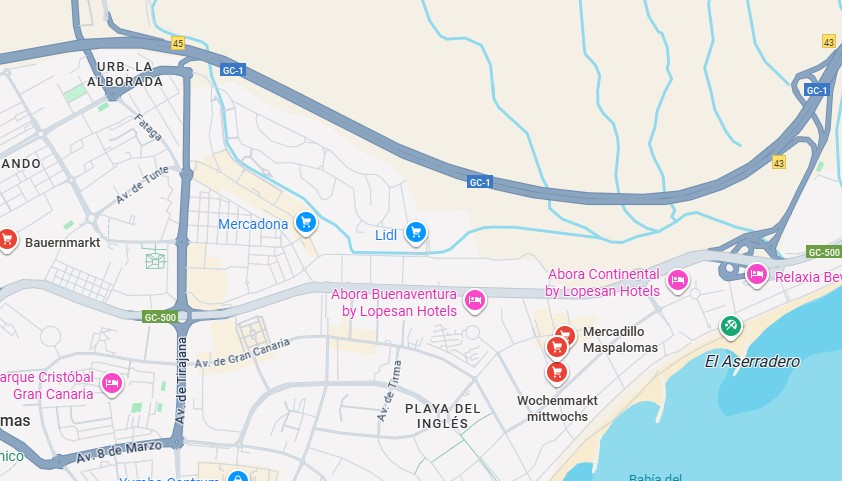Select Abora Continental by Lopesan Hotels marker
842x481 pixels.
(x=678, y=280)
